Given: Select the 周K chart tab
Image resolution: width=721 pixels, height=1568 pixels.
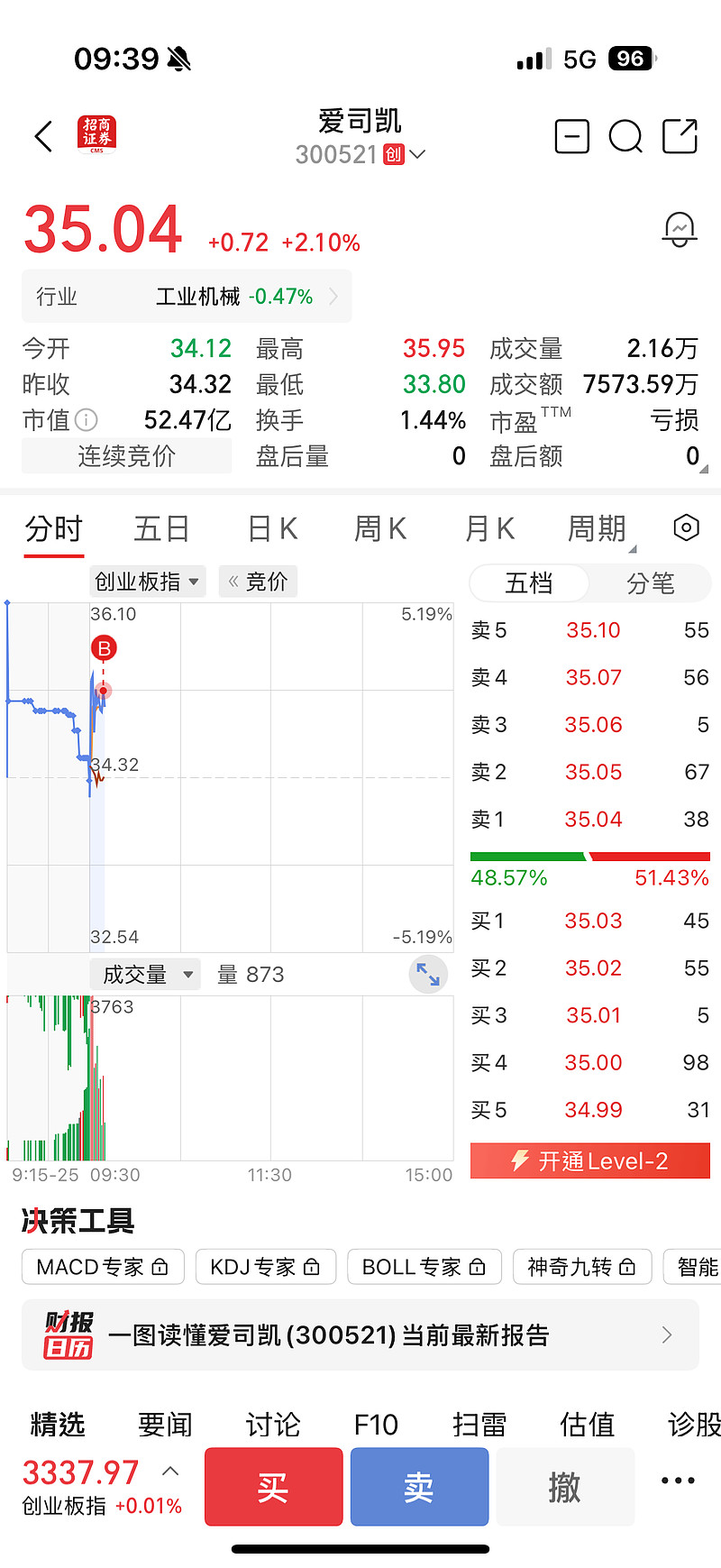Looking at the screenshot, I should click(380, 528).
